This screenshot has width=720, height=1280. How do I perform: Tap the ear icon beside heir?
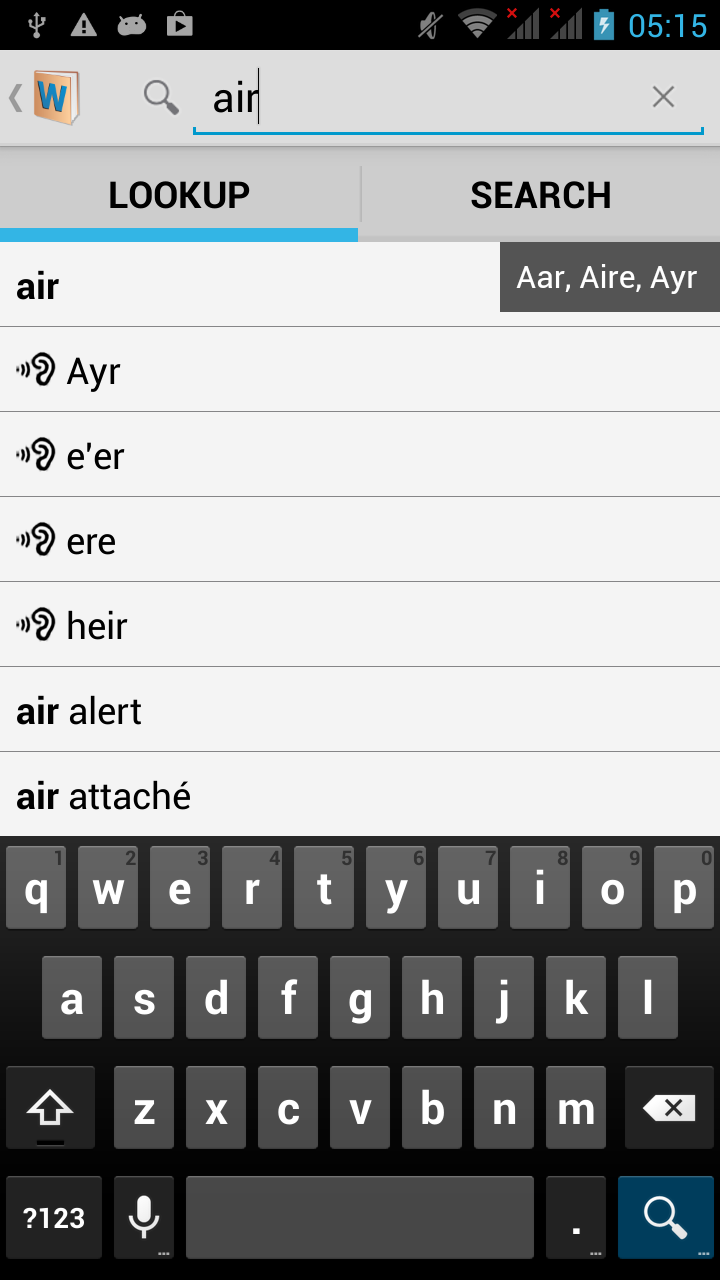click(x=33, y=625)
